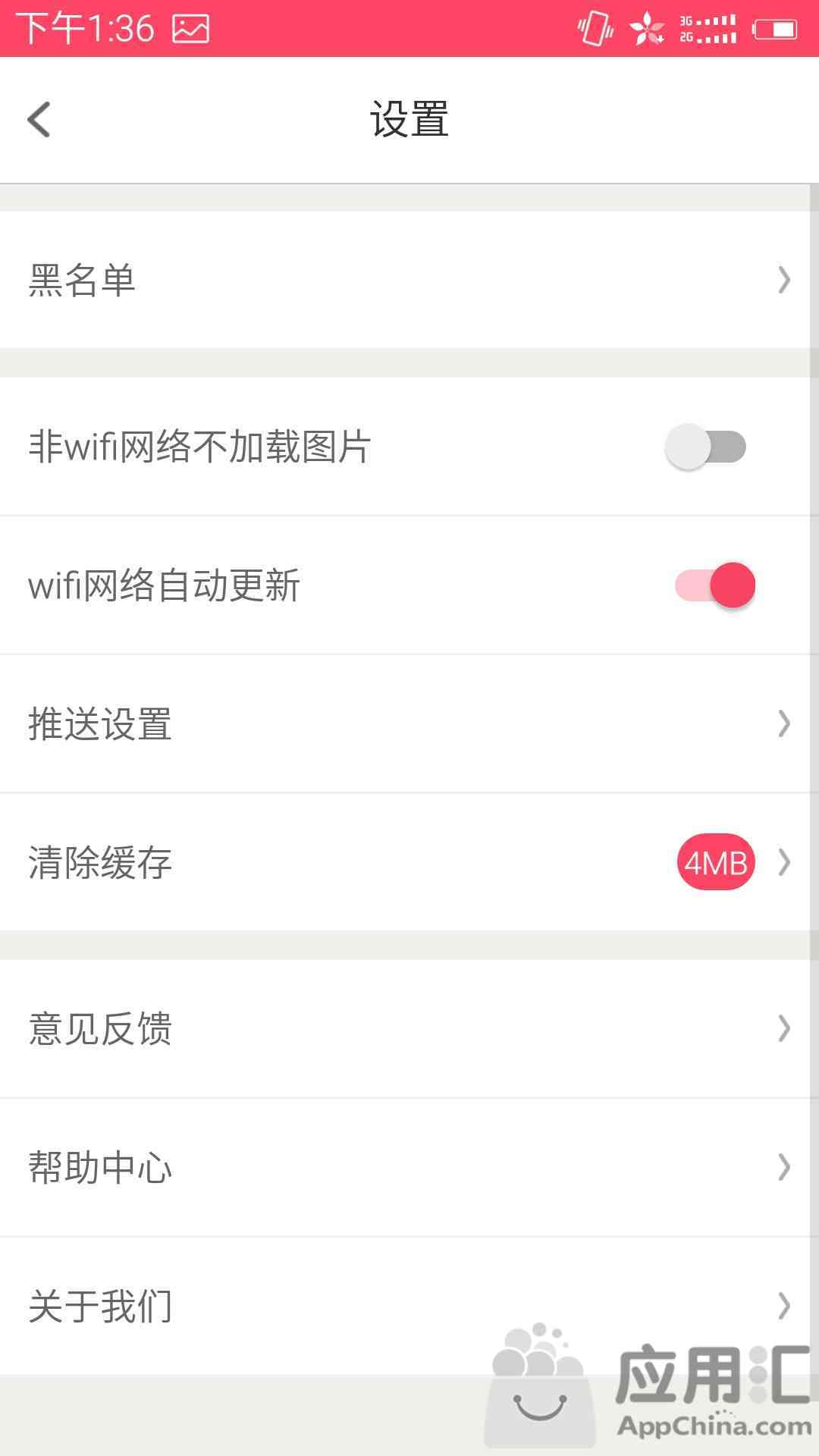Open 帮助中心 help center
Image resolution: width=819 pixels, height=1456 pixels.
tap(409, 1167)
